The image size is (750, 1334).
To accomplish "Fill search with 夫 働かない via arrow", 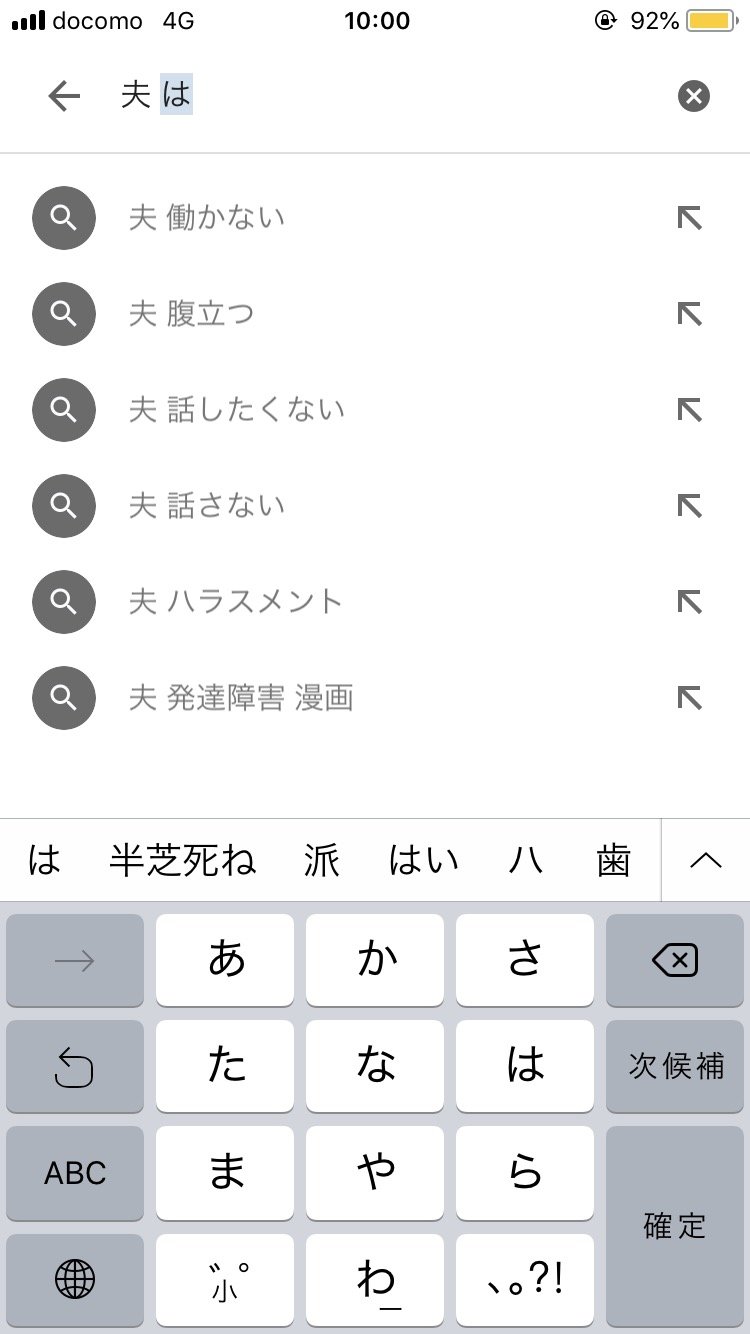I will click(x=690, y=217).
